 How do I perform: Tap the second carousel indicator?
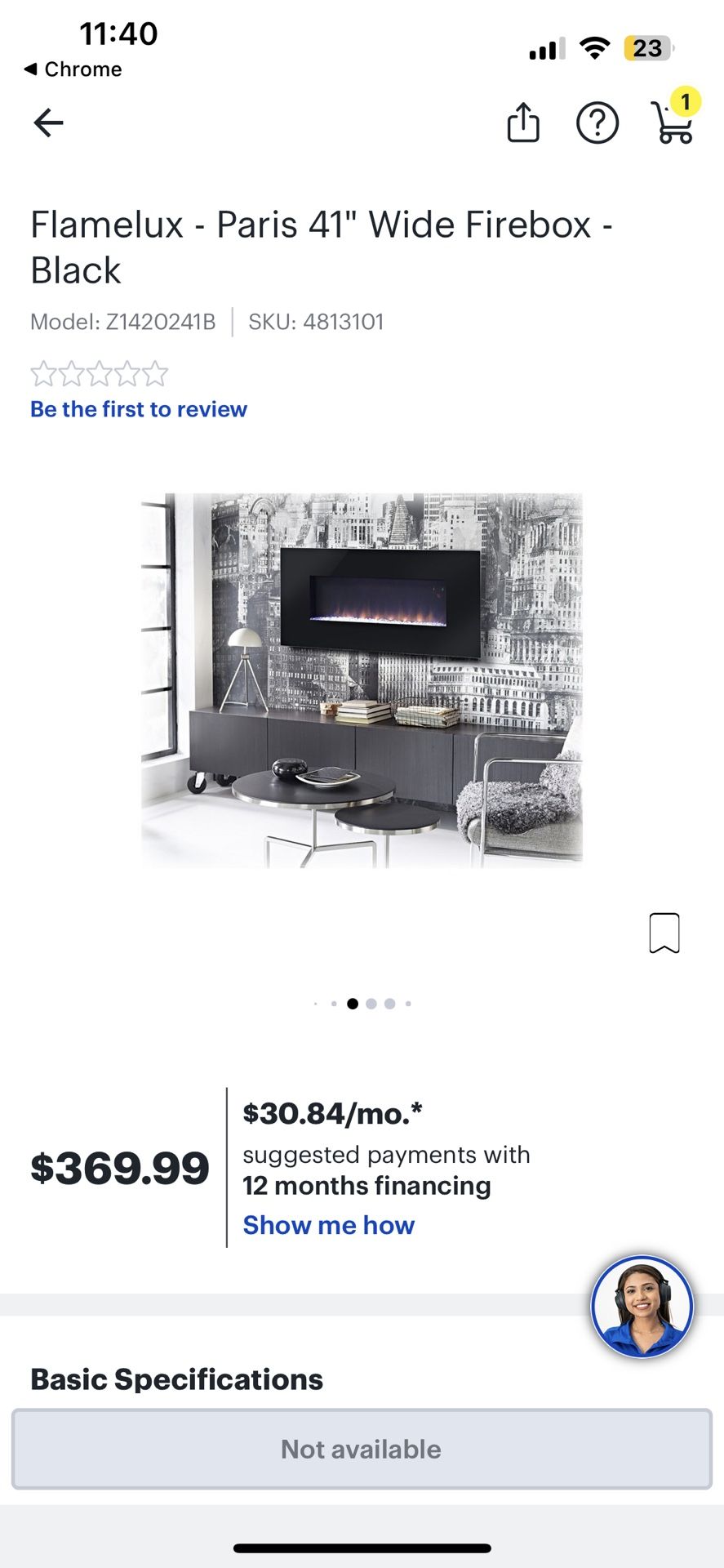pyautogui.click(x=334, y=1004)
